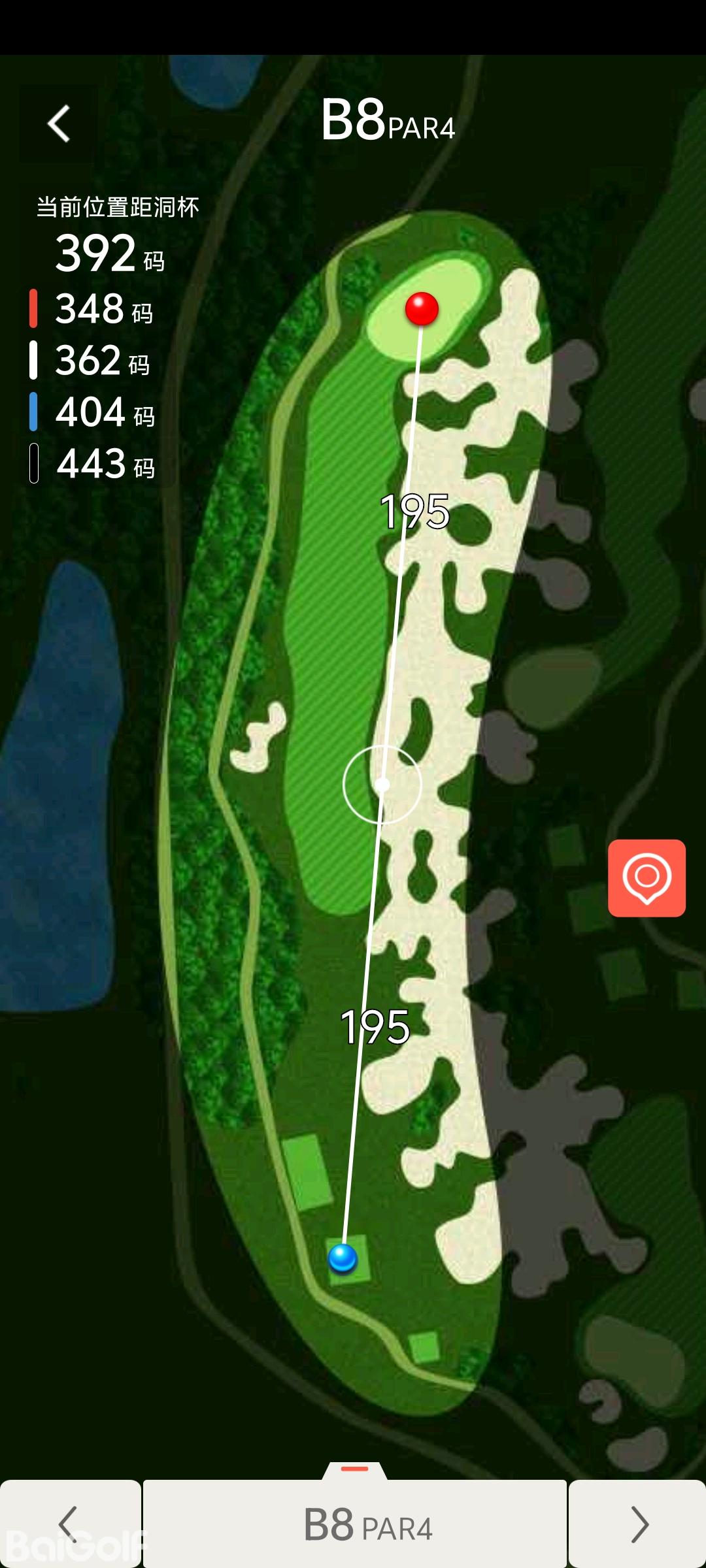Image resolution: width=706 pixels, height=1568 pixels.
Task: Go back using the top-left arrow
Action: point(59,123)
